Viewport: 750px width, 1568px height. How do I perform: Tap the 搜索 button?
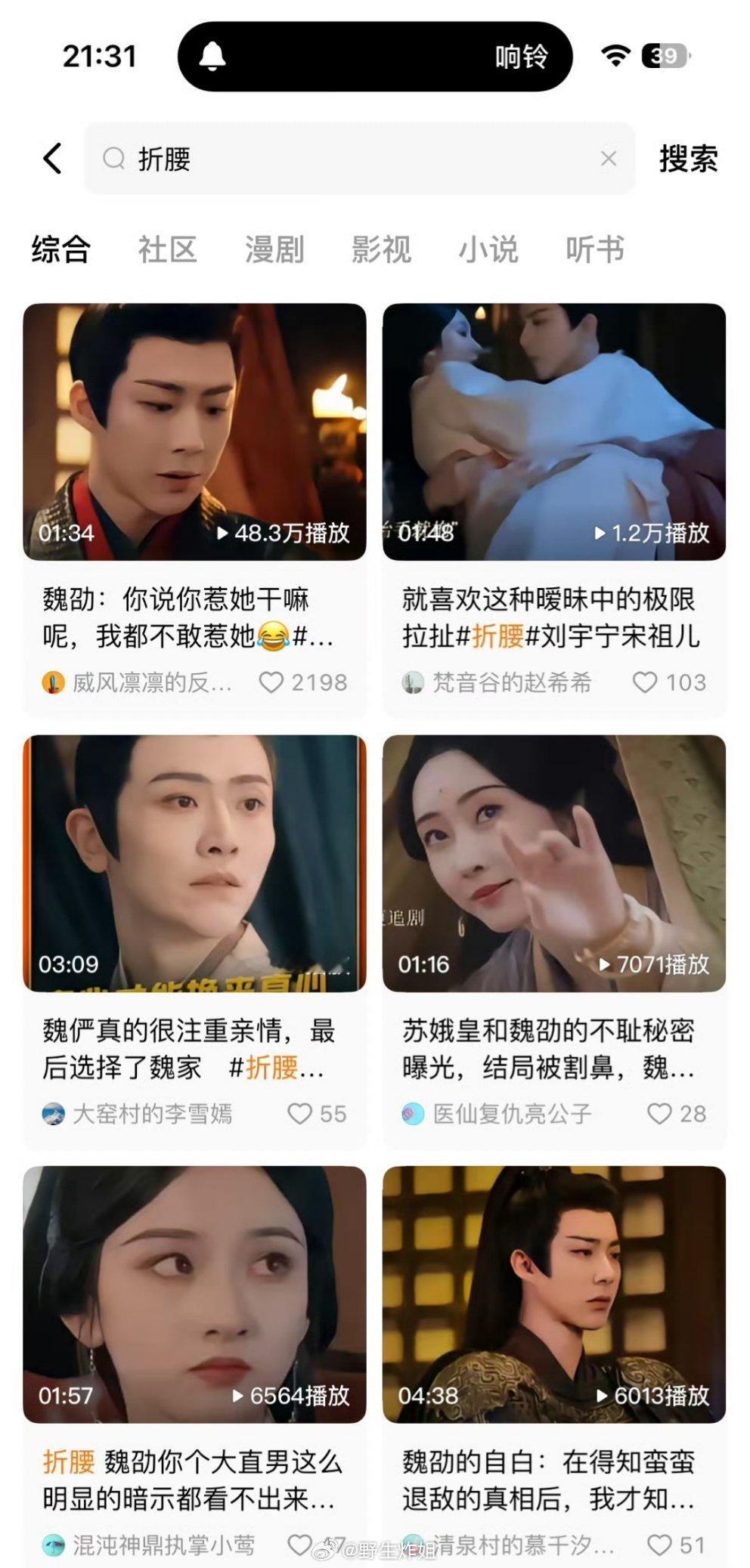[687, 159]
